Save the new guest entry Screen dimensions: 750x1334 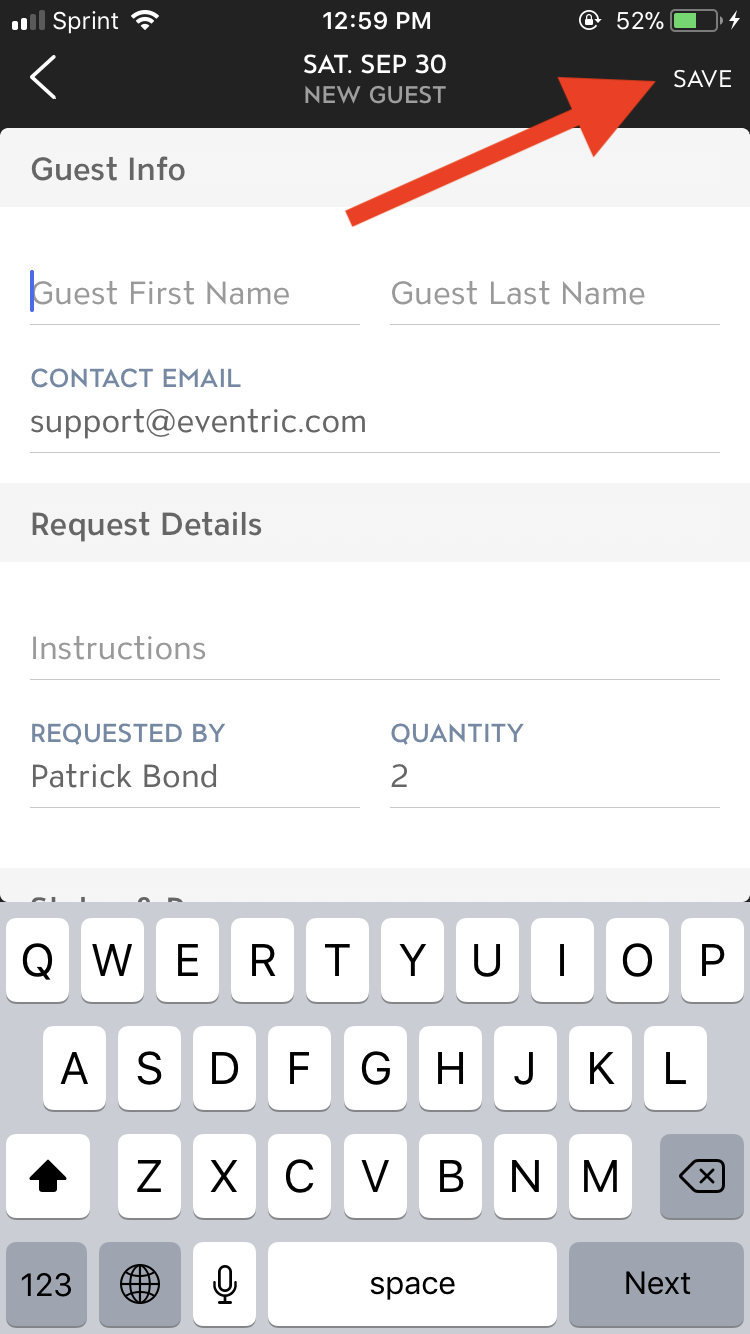point(702,79)
